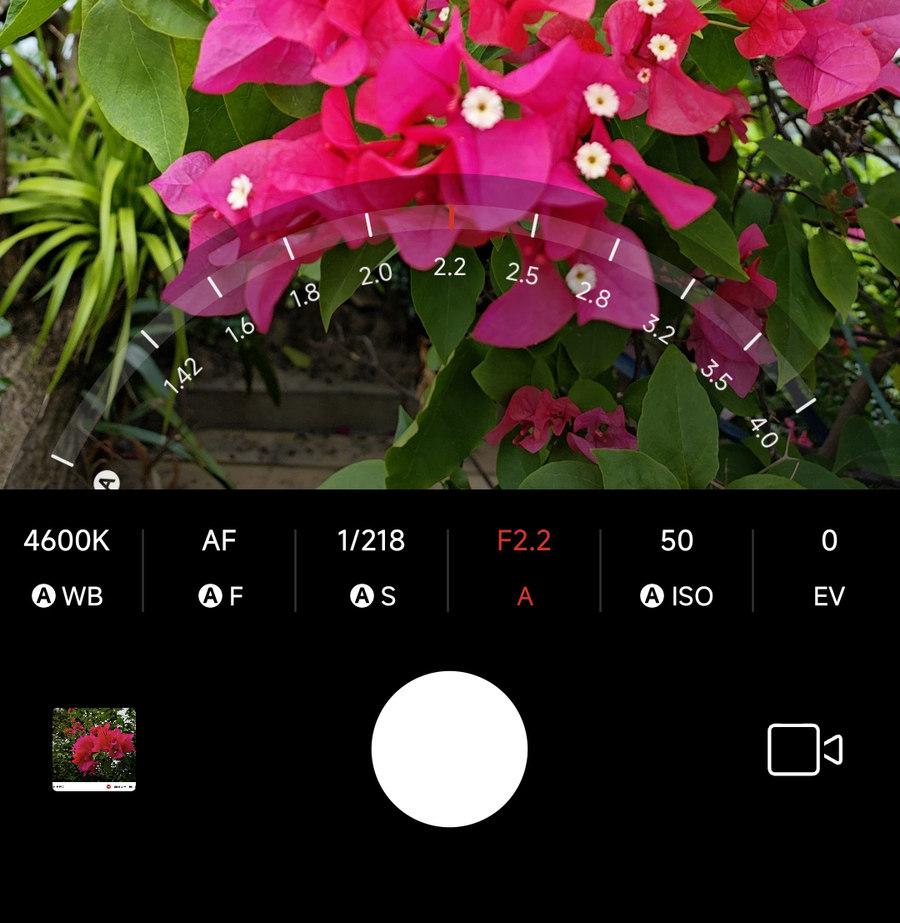Open white balance 4600K setting

pos(67,567)
